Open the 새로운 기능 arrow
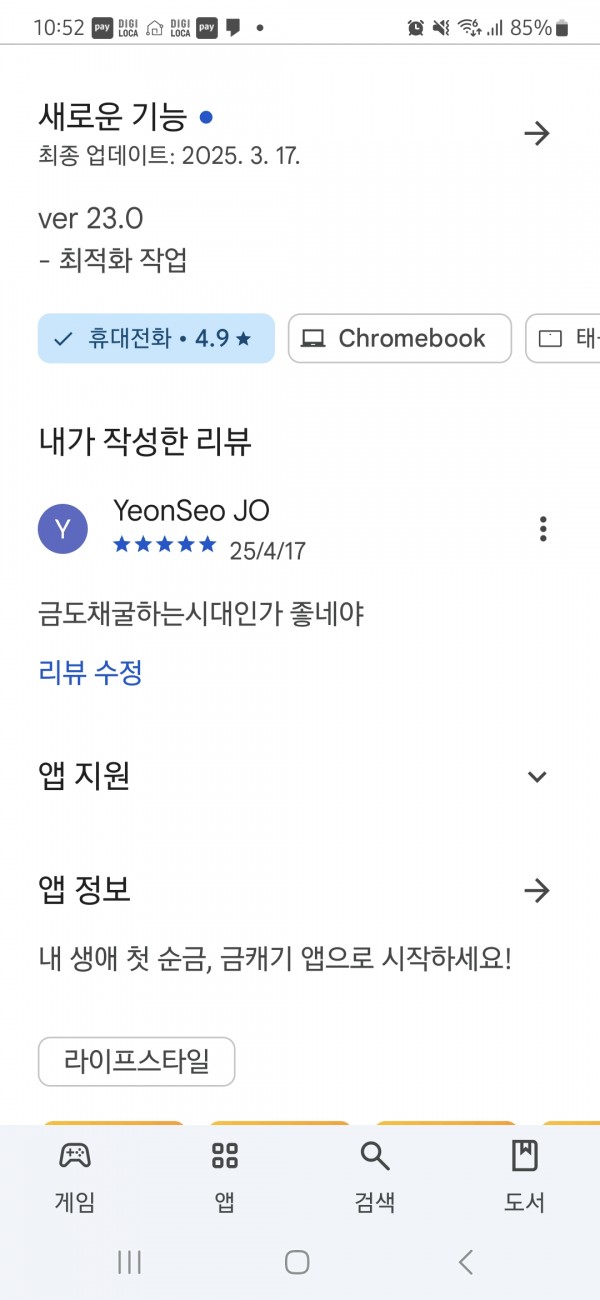 [x=537, y=134]
